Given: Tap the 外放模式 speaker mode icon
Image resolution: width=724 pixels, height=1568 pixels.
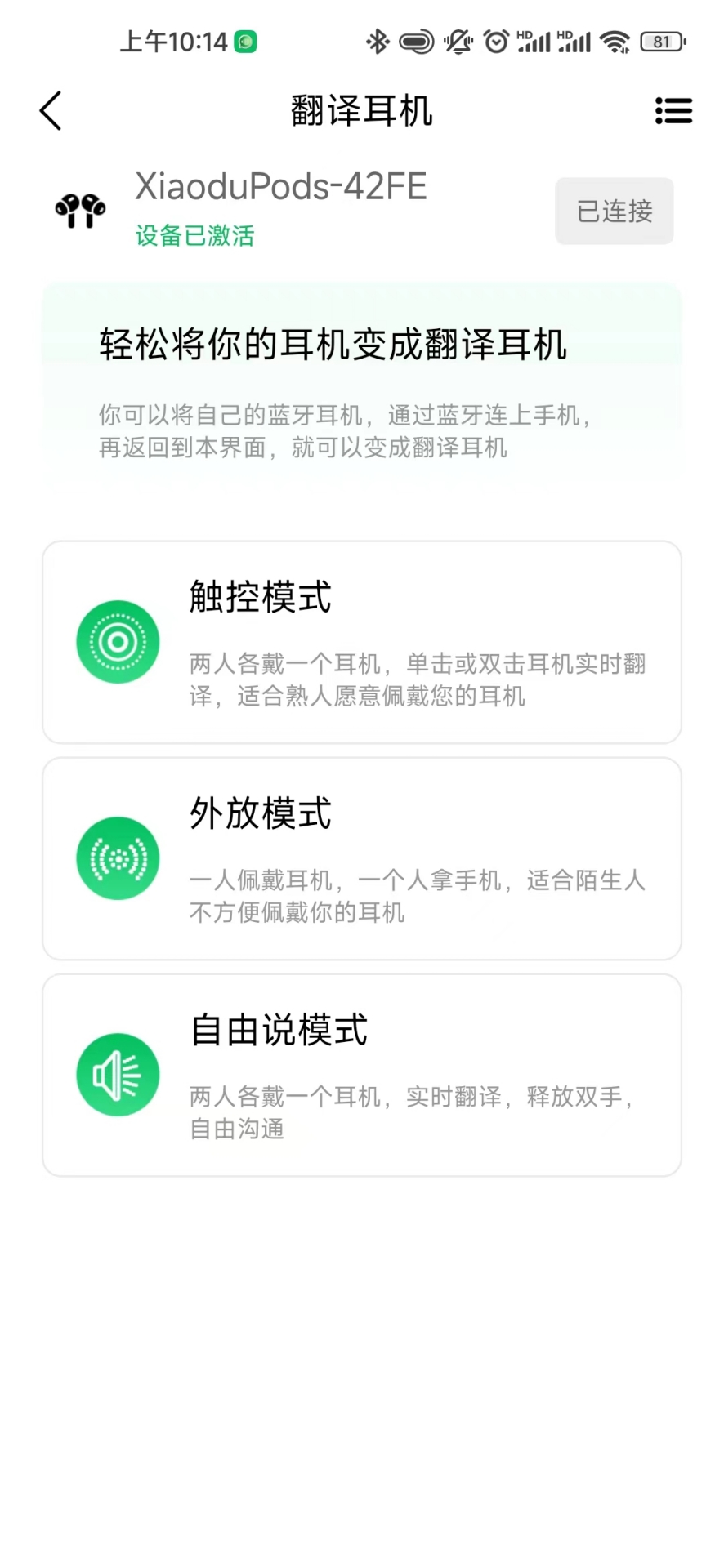Looking at the screenshot, I should (118, 858).
